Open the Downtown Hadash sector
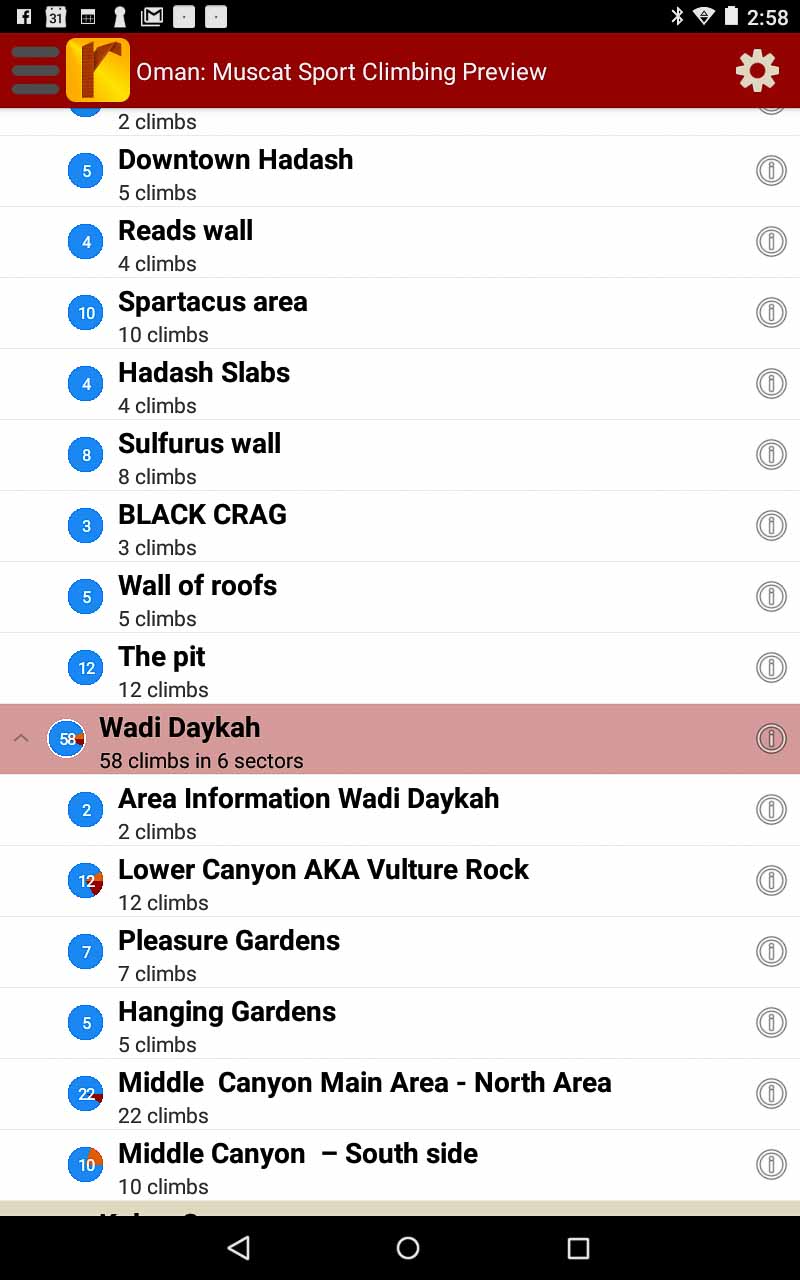800x1280 pixels. [x=235, y=172]
